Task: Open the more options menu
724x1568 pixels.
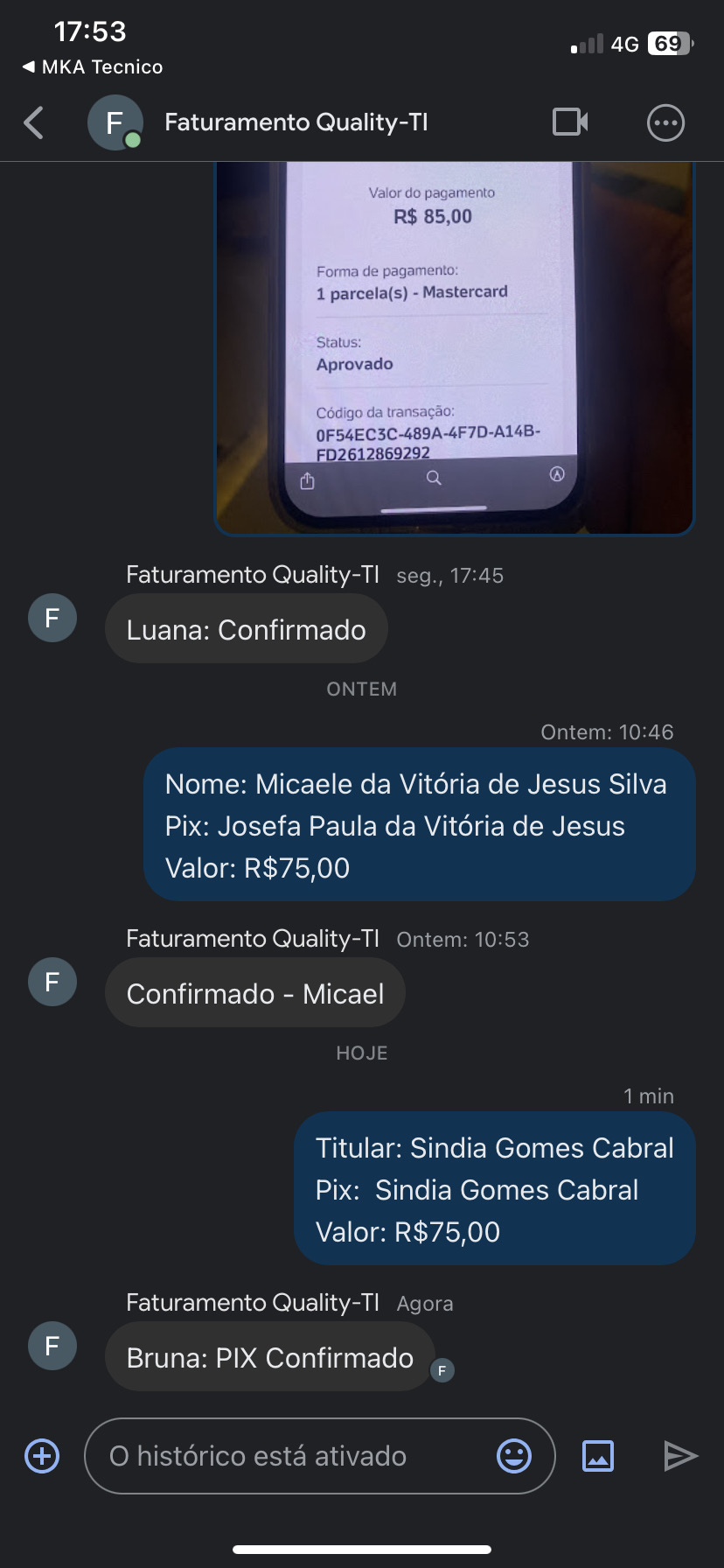Action: (665, 123)
